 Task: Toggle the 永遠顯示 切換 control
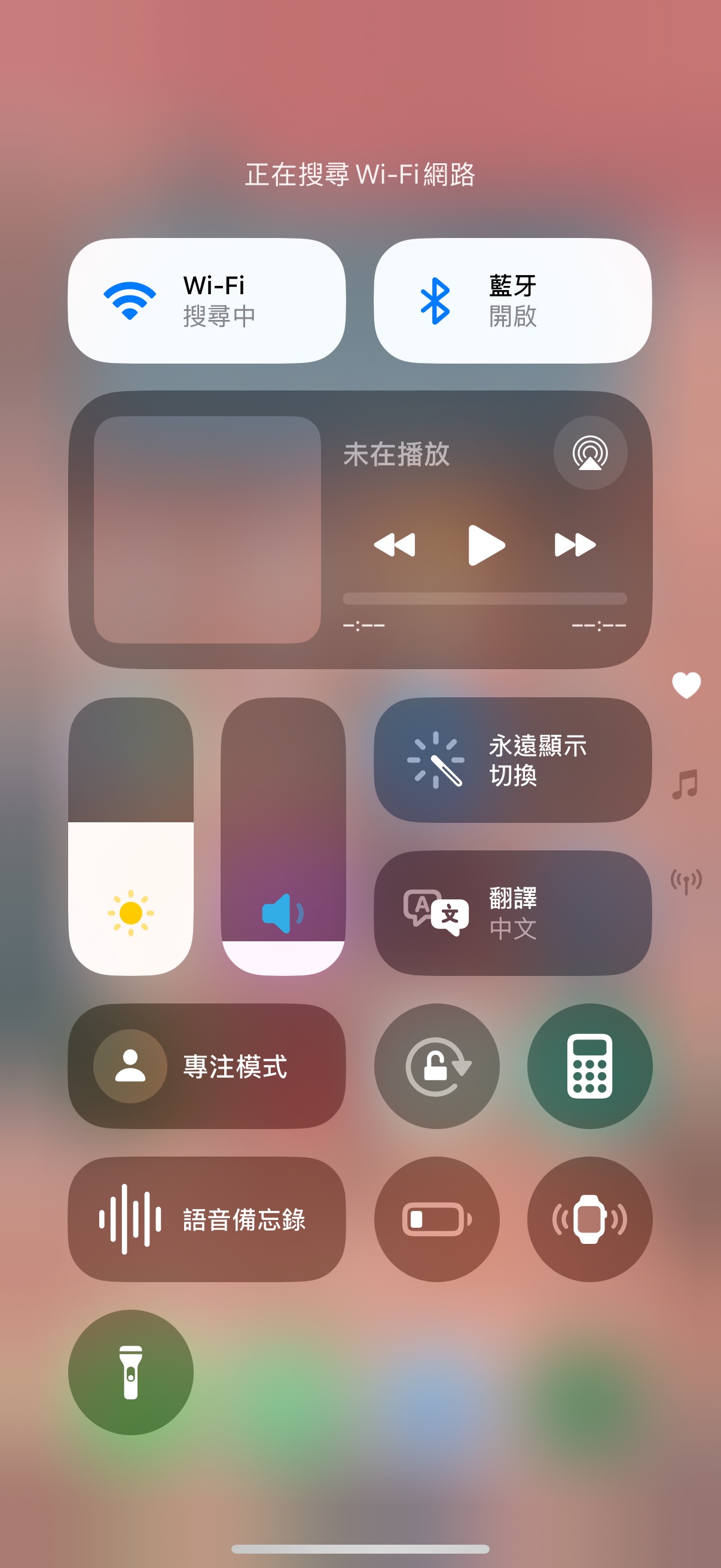tap(512, 759)
